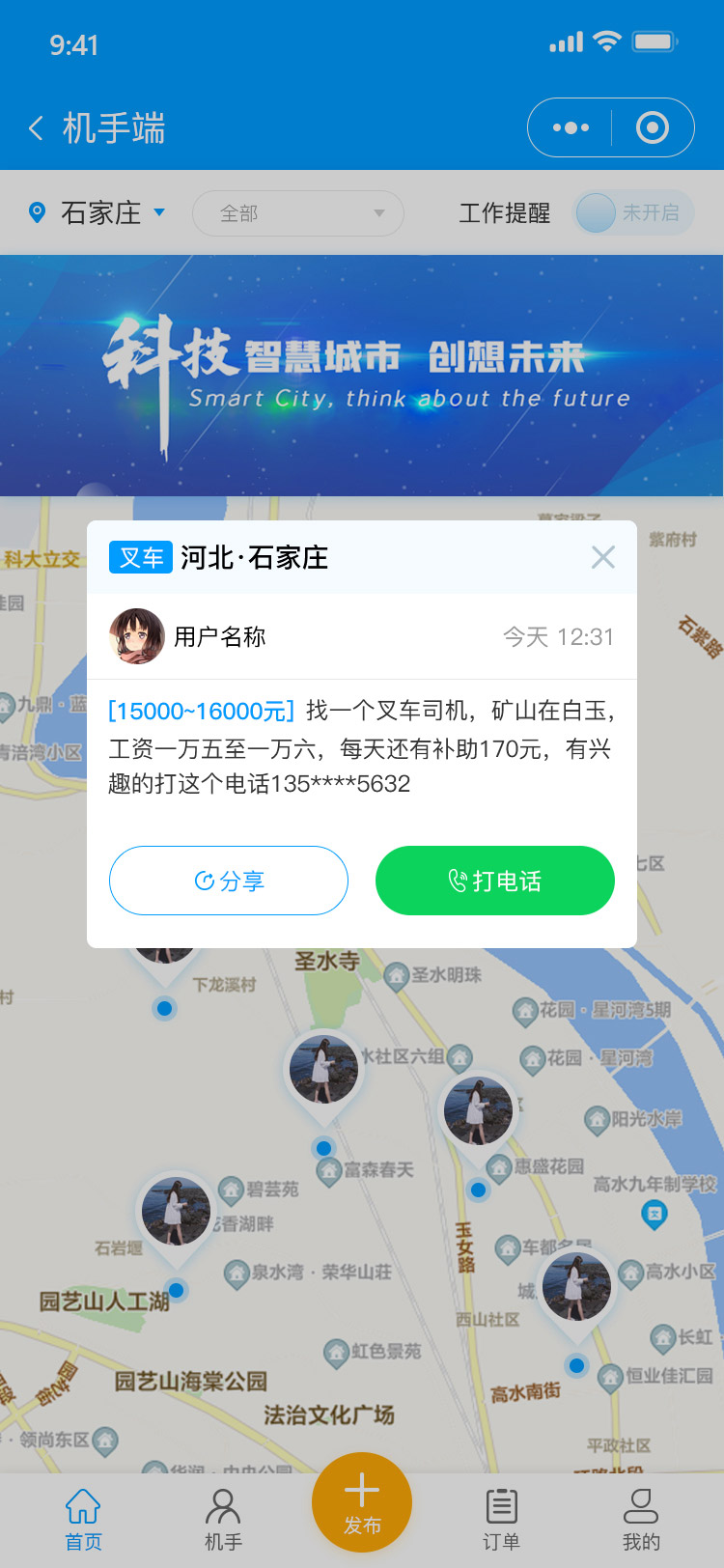
Task: Switch to the 机手 tab
Action: (223, 1520)
